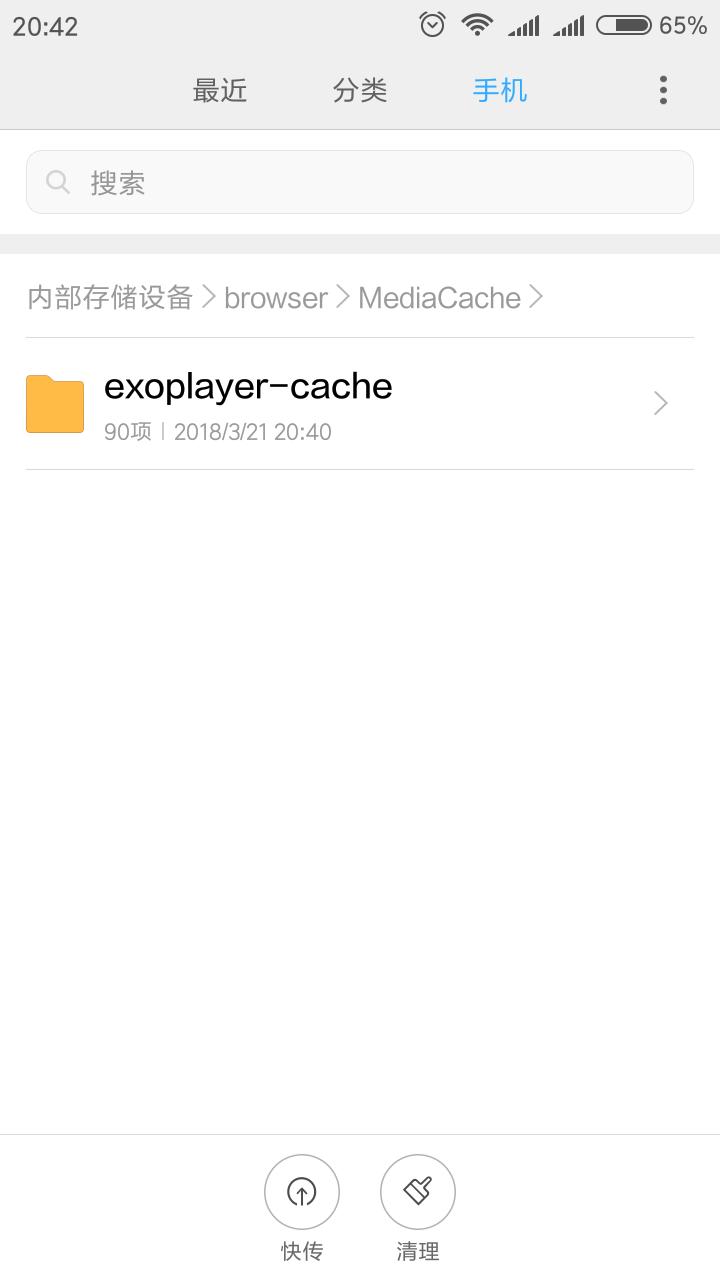The height and width of the screenshot is (1280, 720).
Task: Tap the alarm clock status icon
Action: tap(430, 24)
